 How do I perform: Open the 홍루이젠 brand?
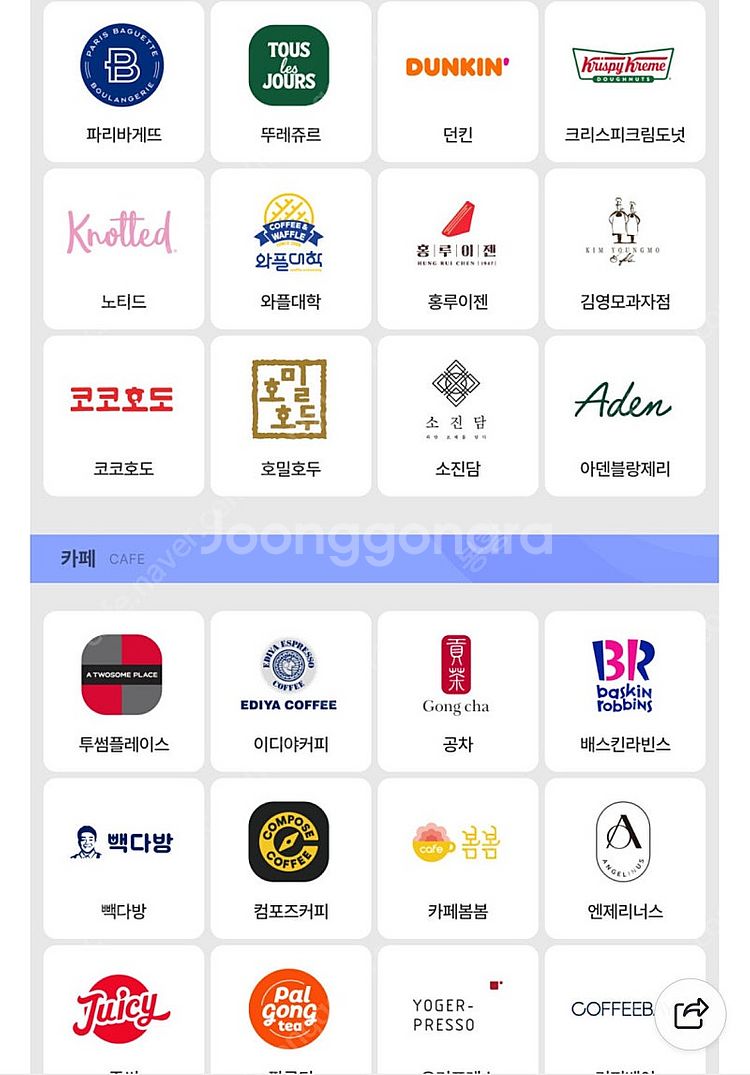coord(457,249)
